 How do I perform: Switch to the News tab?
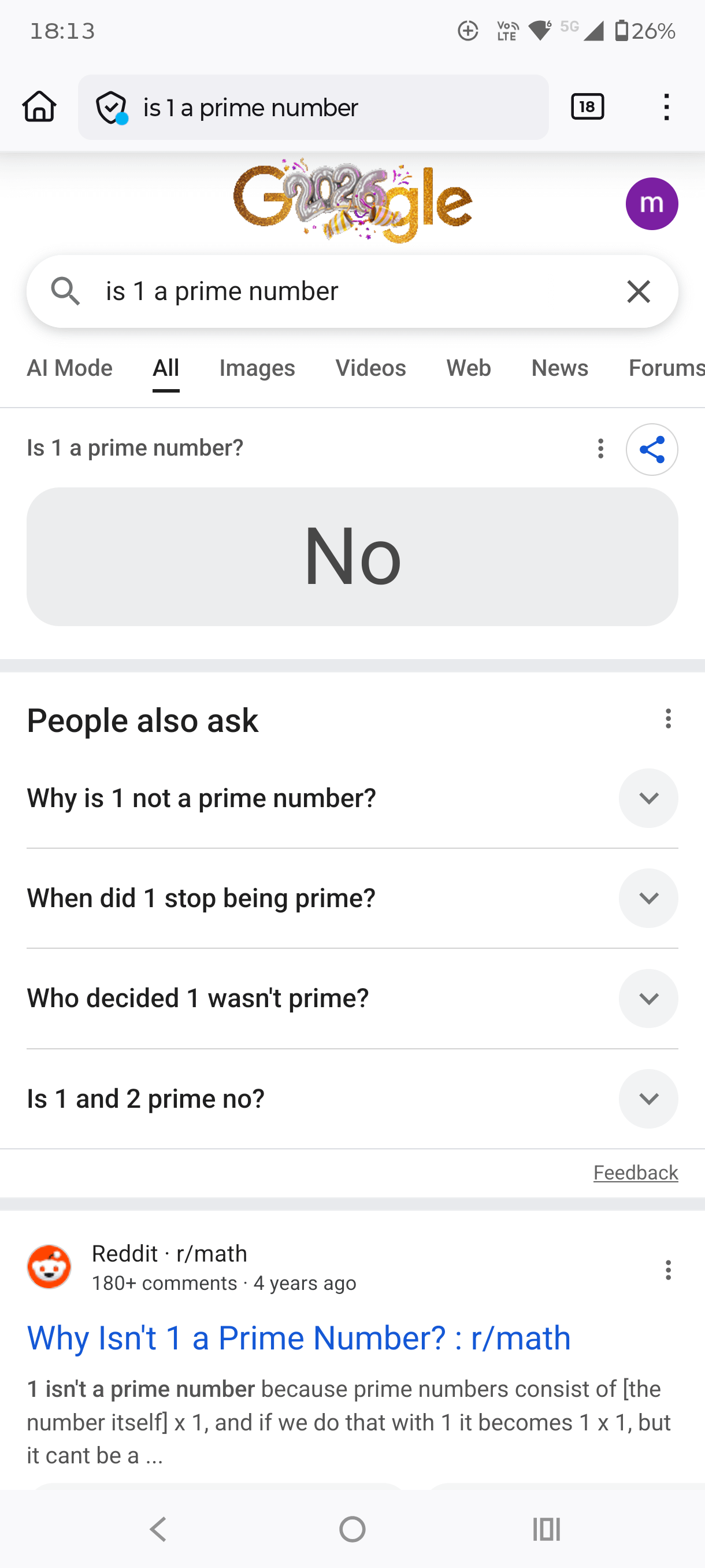tap(559, 368)
